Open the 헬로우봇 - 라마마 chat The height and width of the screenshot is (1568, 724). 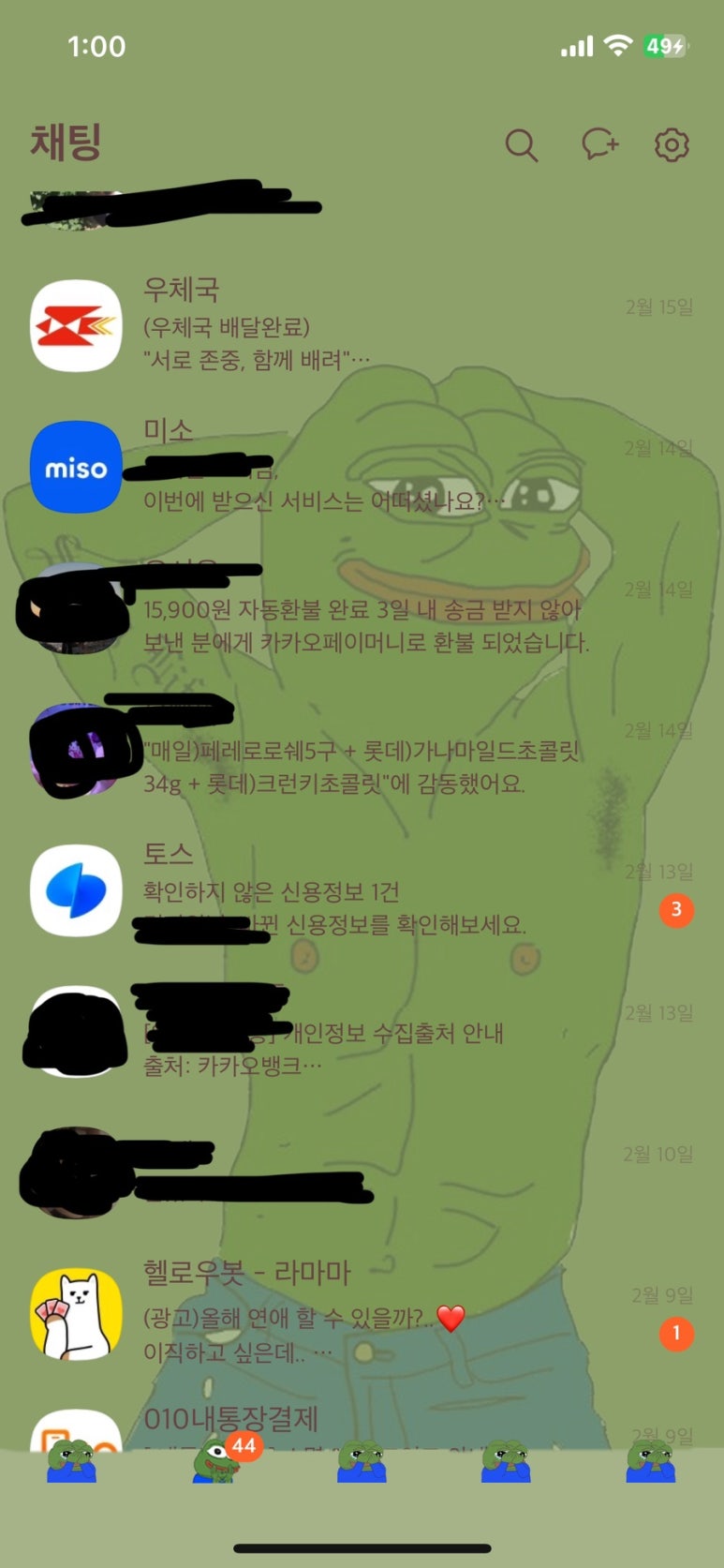pos(362,1313)
